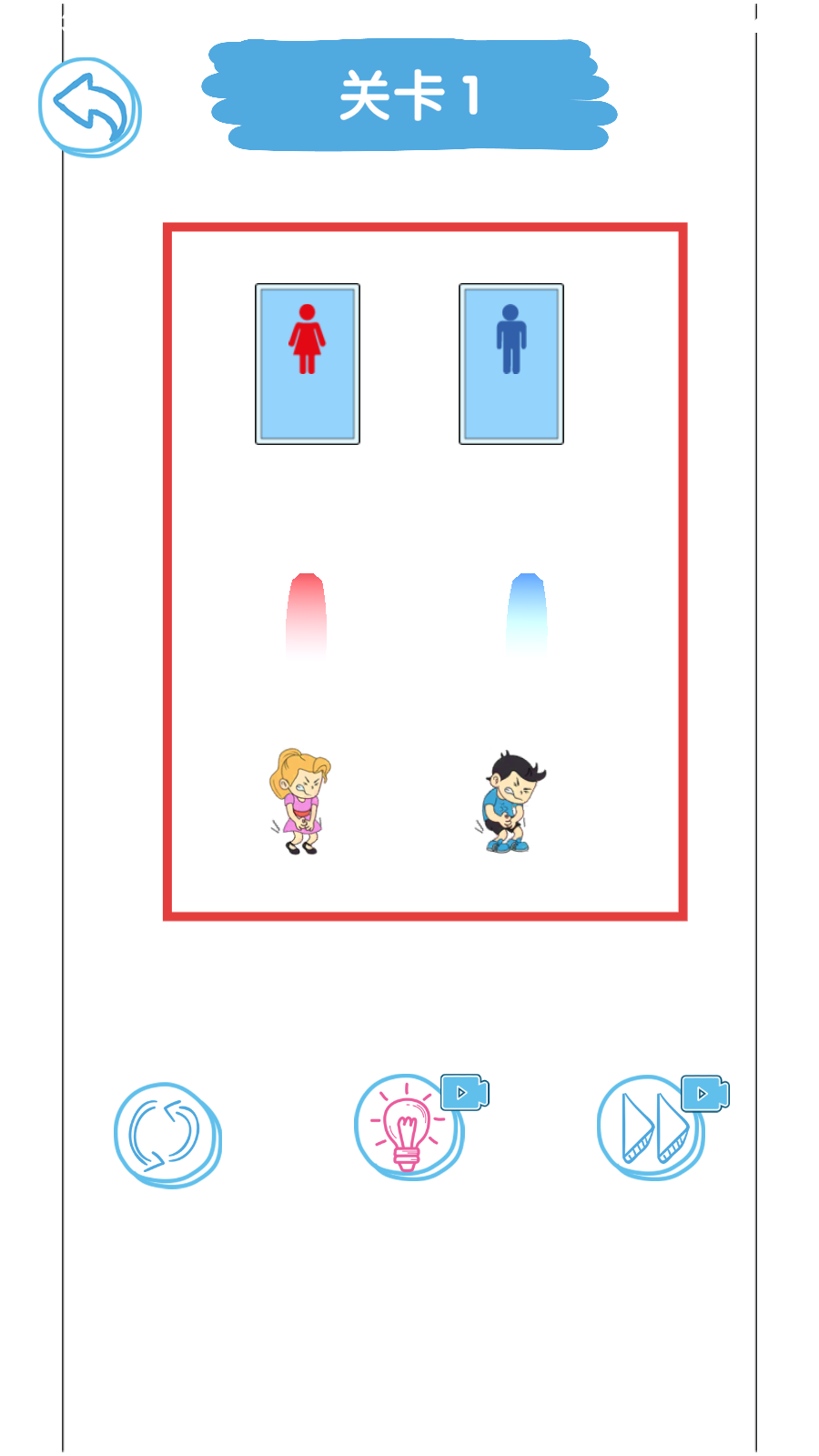This screenshot has height=1456, width=819.
Task: Tap the boy character
Action: [511, 803]
